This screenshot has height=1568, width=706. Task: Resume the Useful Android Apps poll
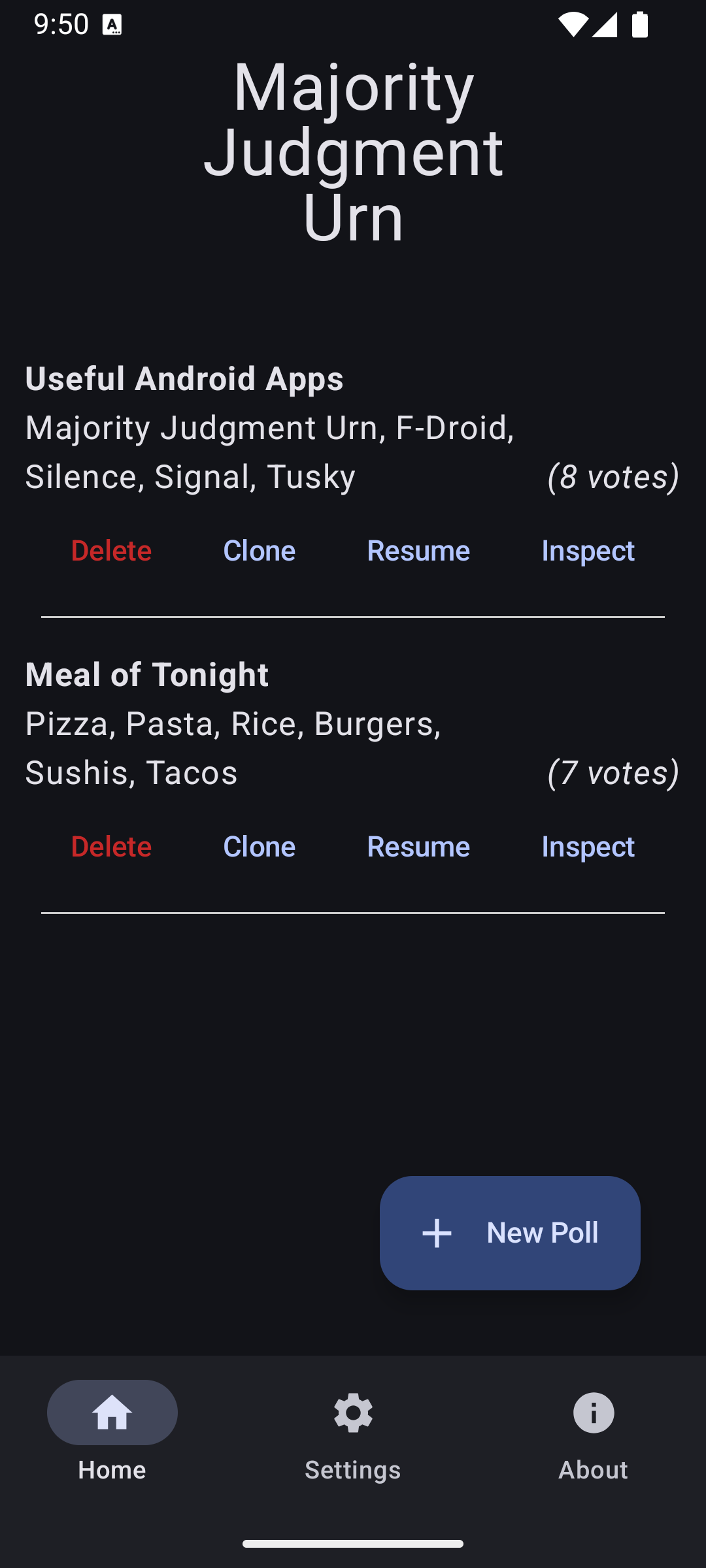[x=418, y=551]
